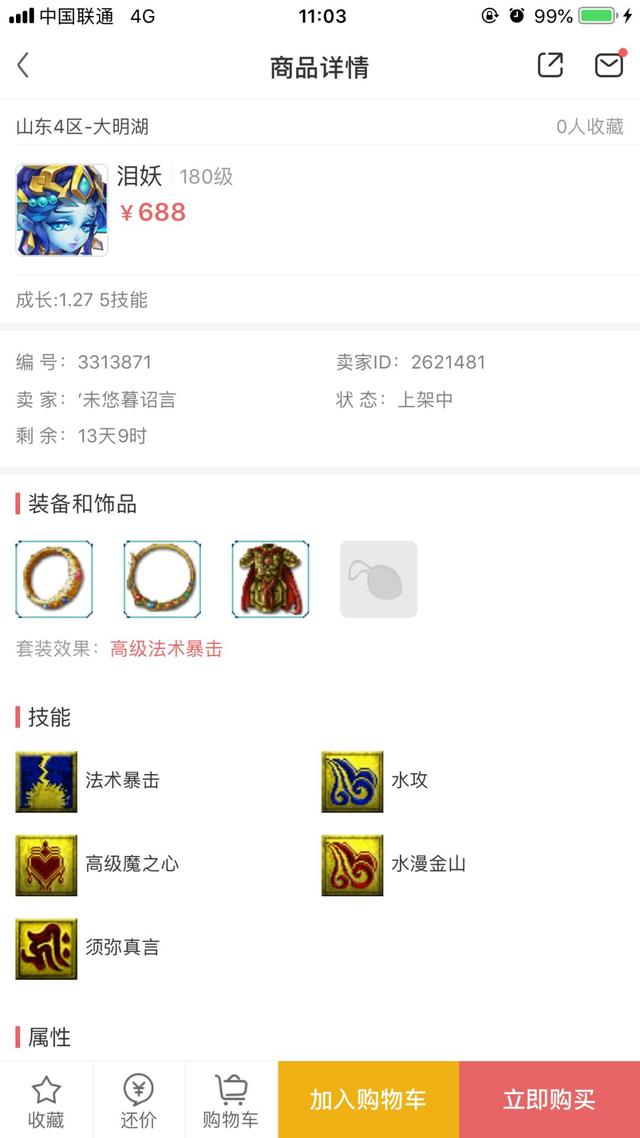Tap 还价 to make an offer
The width and height of the screenshot is (640, 1138).
[x=138, y=1101]
